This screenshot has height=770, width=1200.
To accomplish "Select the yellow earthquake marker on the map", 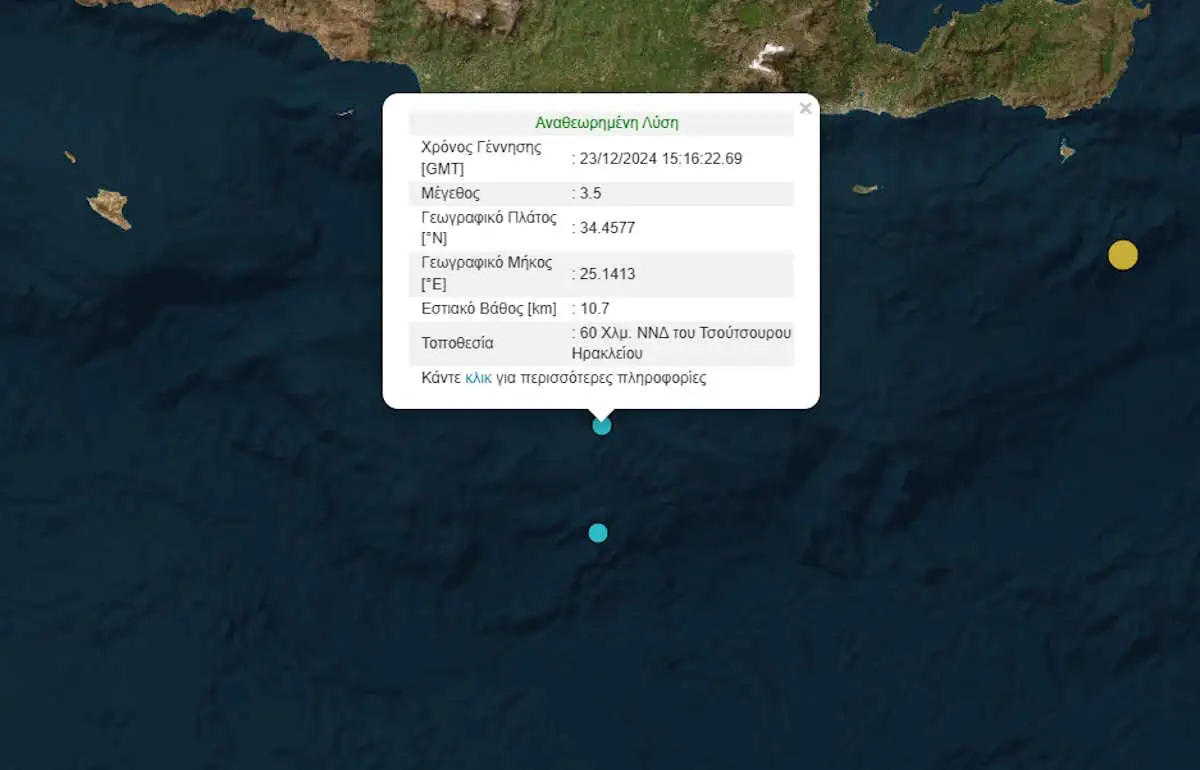I will 1122,255.
